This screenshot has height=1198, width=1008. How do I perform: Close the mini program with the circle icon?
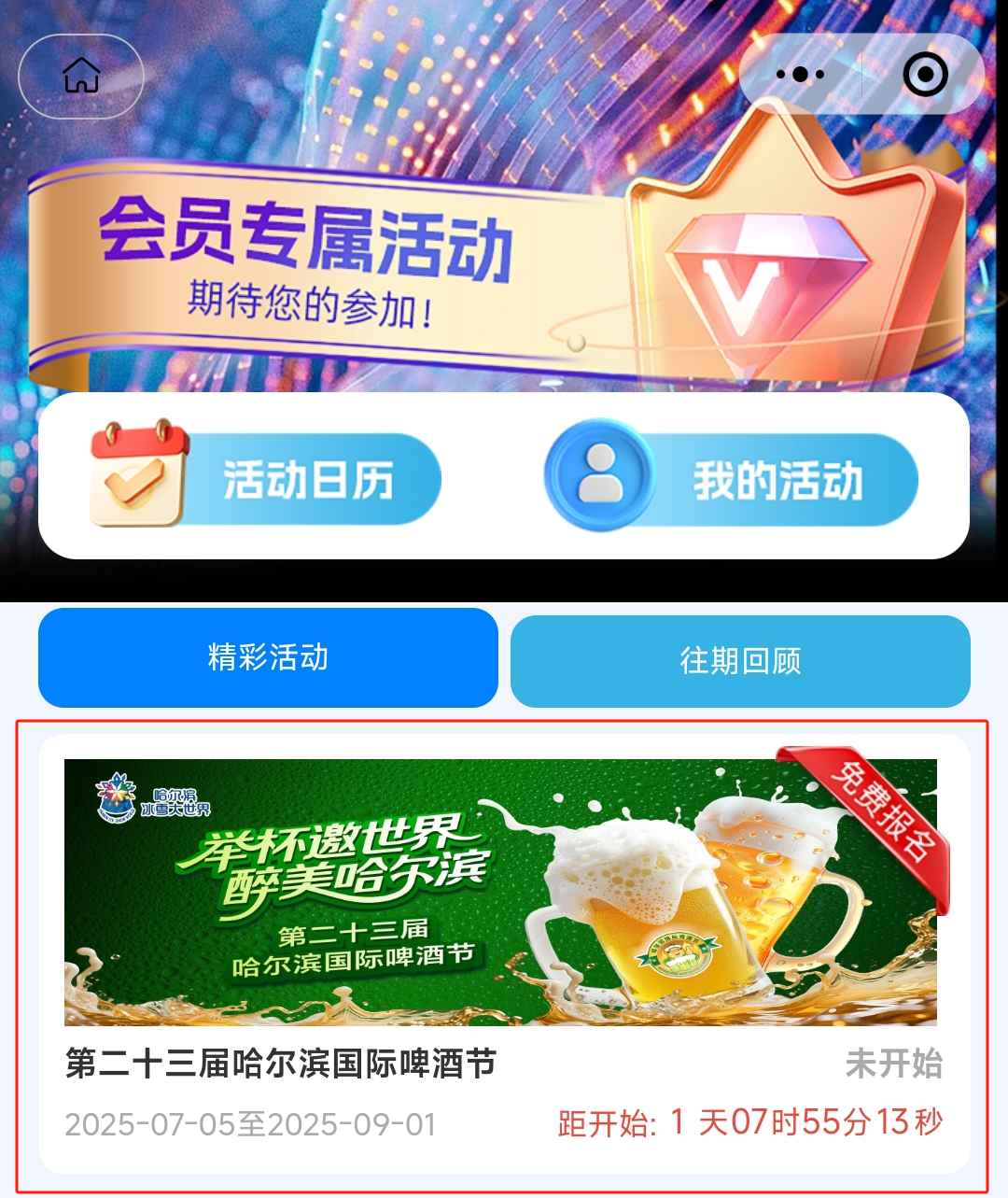pyautogui.click(x=925, y=75)
